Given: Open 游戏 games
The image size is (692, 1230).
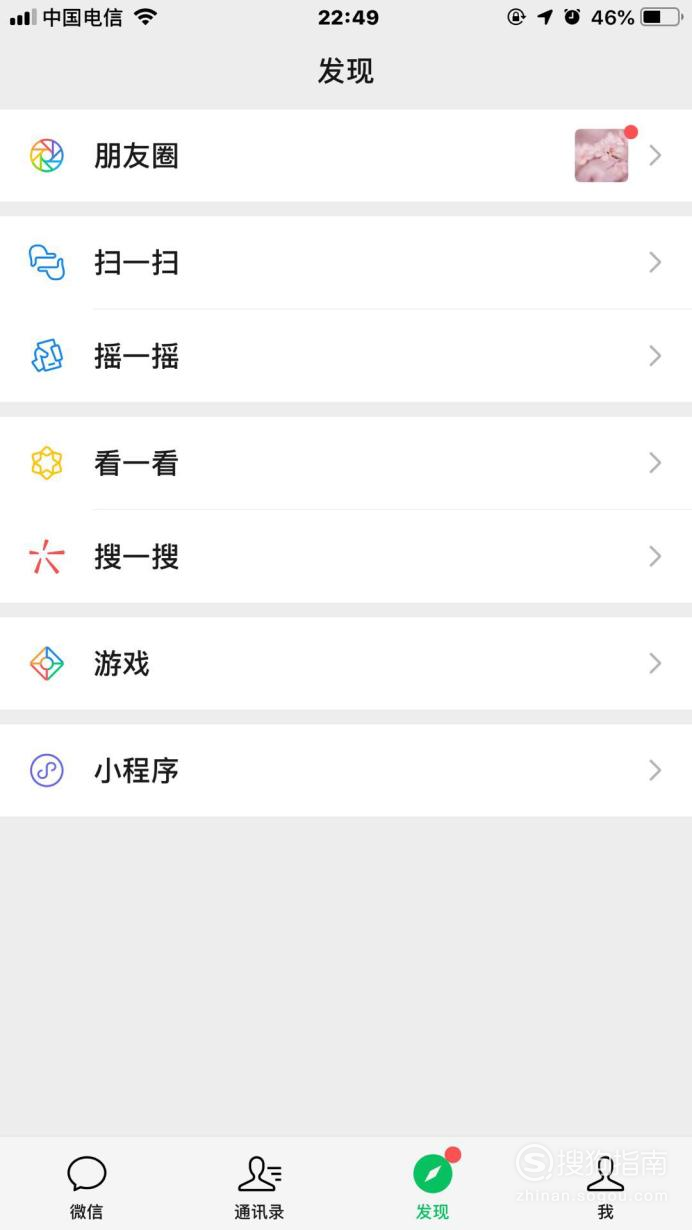Looking at the screenshot, I should 346,663.
